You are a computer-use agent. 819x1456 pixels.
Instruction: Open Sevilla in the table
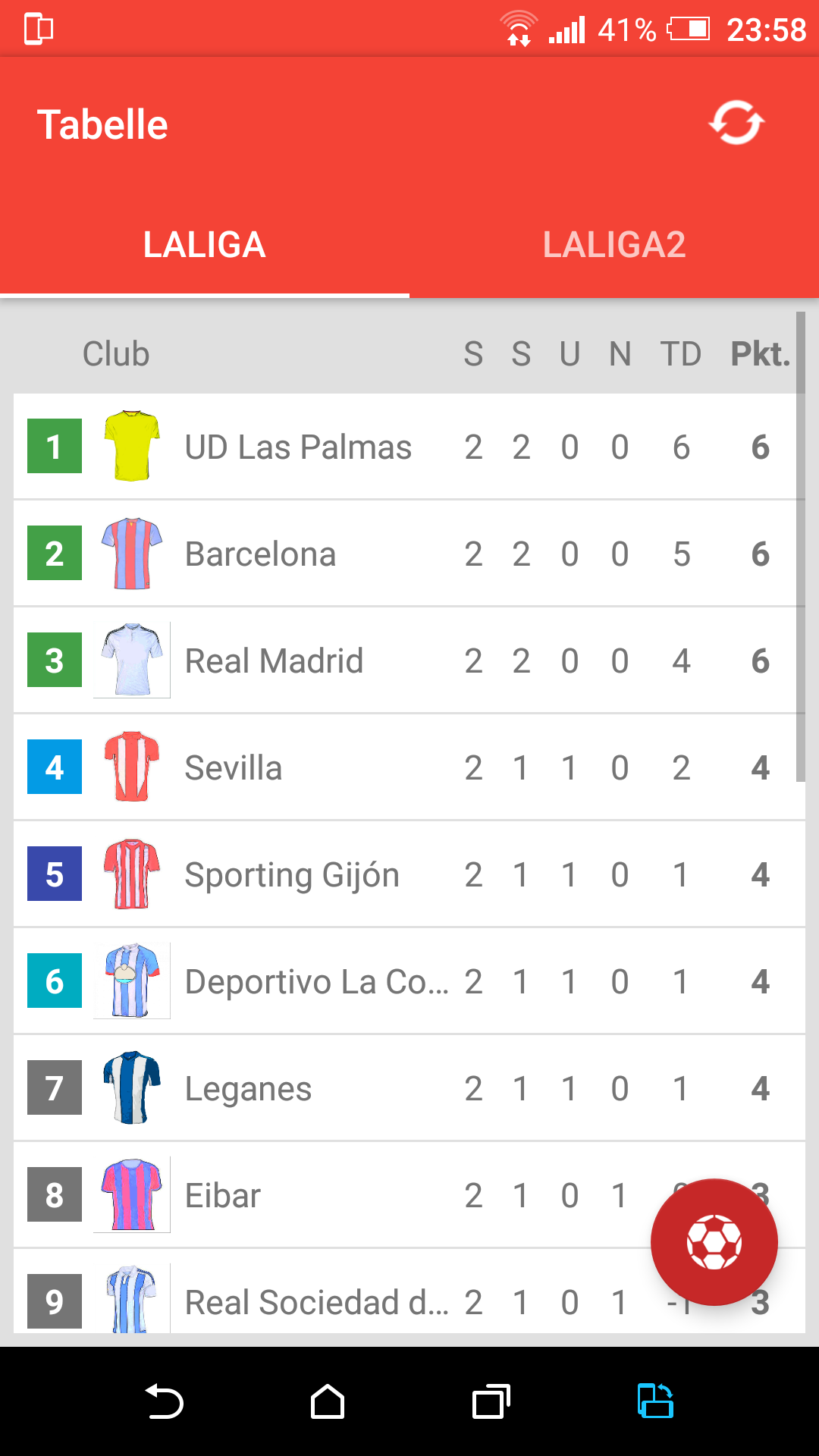(x=234, y=768)
